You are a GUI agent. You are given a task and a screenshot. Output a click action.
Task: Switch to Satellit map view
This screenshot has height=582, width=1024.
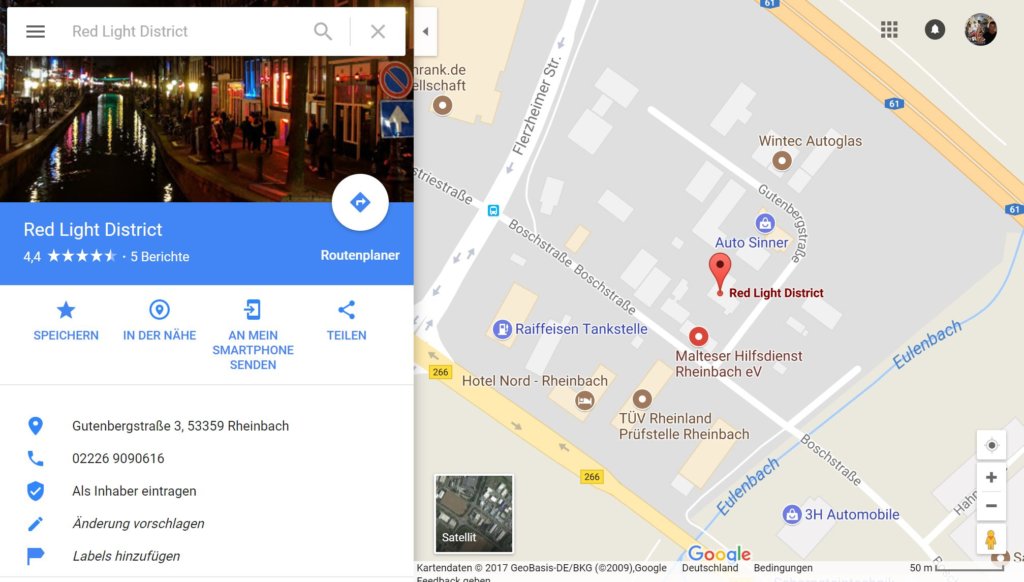[474, 514]
